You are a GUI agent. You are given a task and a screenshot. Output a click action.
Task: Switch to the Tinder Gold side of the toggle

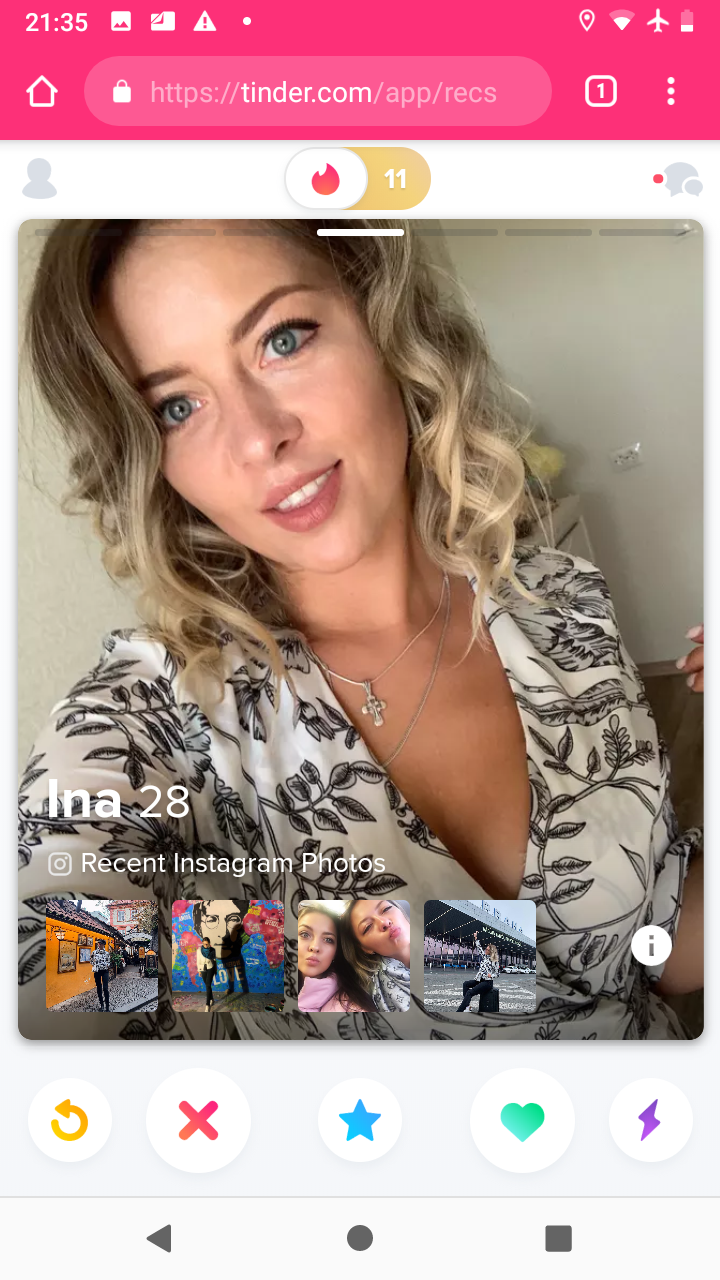396,179
